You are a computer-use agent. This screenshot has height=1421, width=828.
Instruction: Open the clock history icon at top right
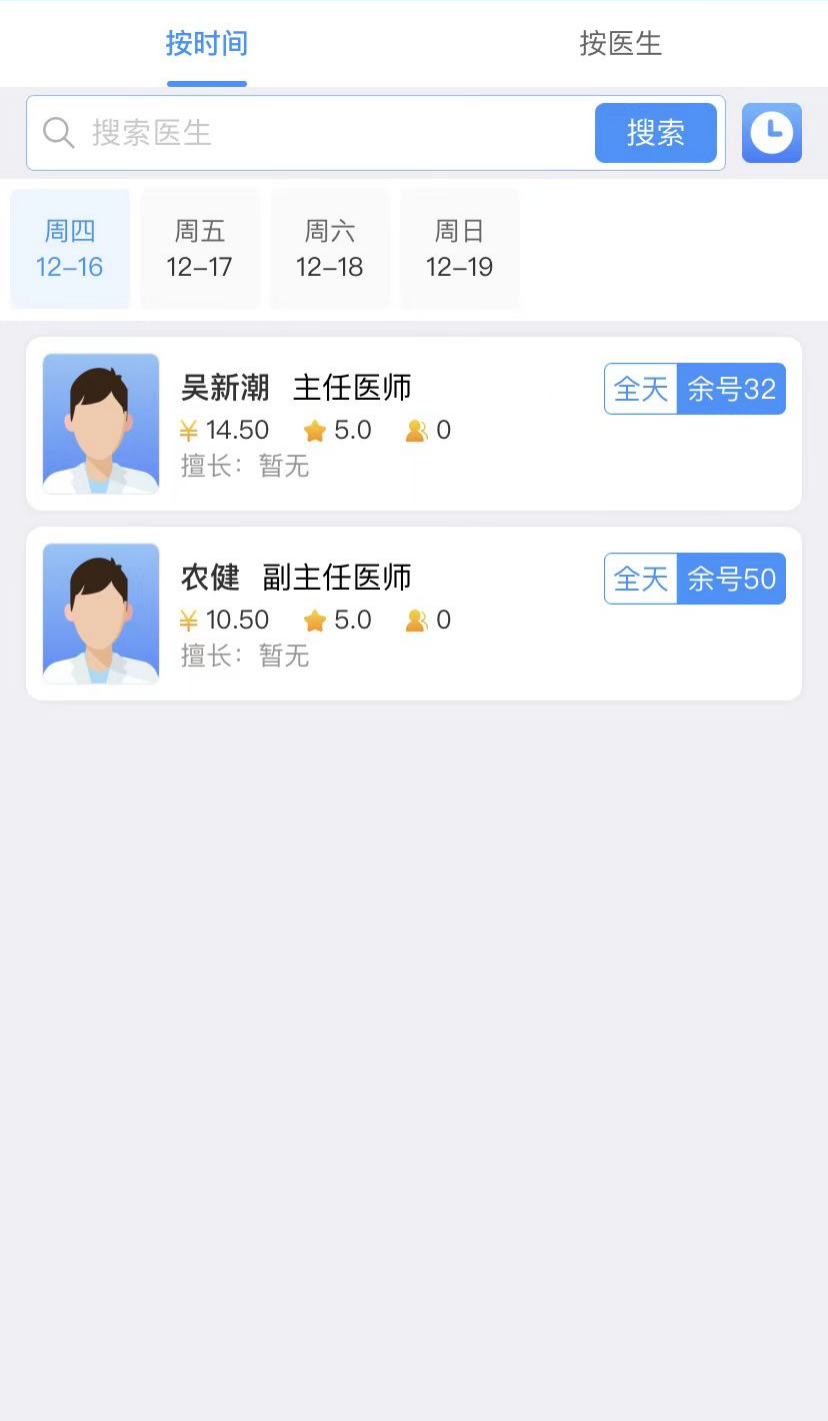click(x=771, y=132)
